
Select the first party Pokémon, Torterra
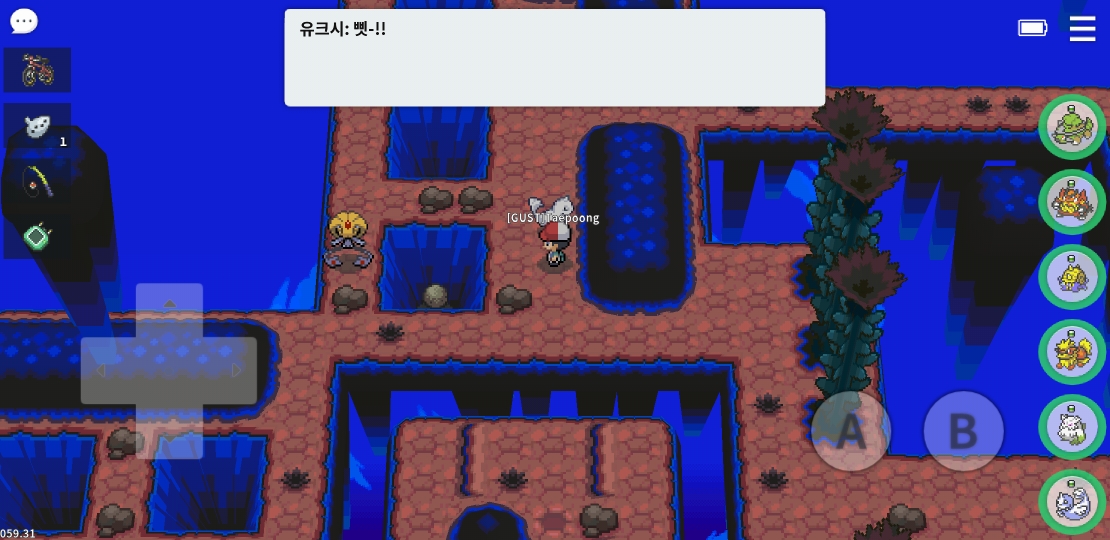(x=1071, y=126)
